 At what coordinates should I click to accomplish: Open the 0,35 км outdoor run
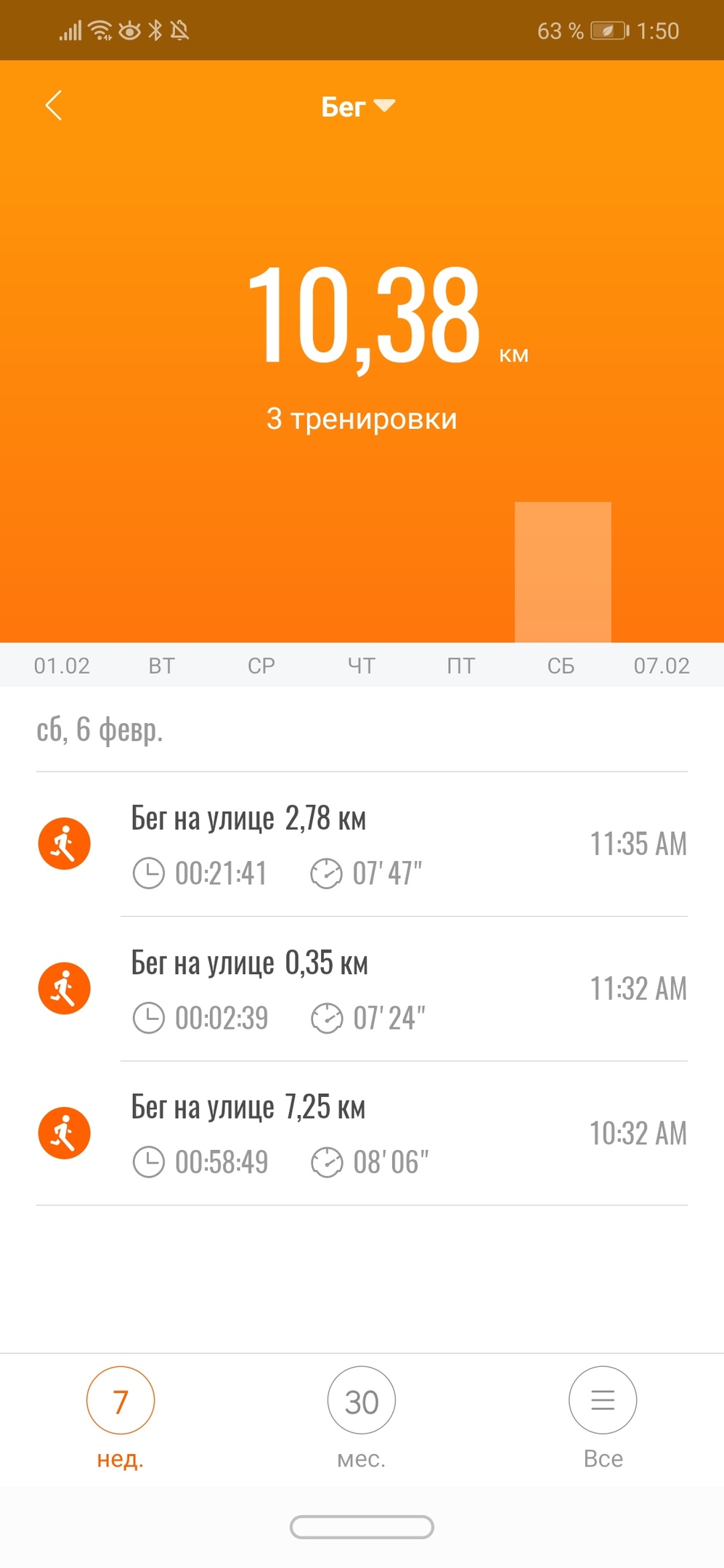[x=361, y=989]
